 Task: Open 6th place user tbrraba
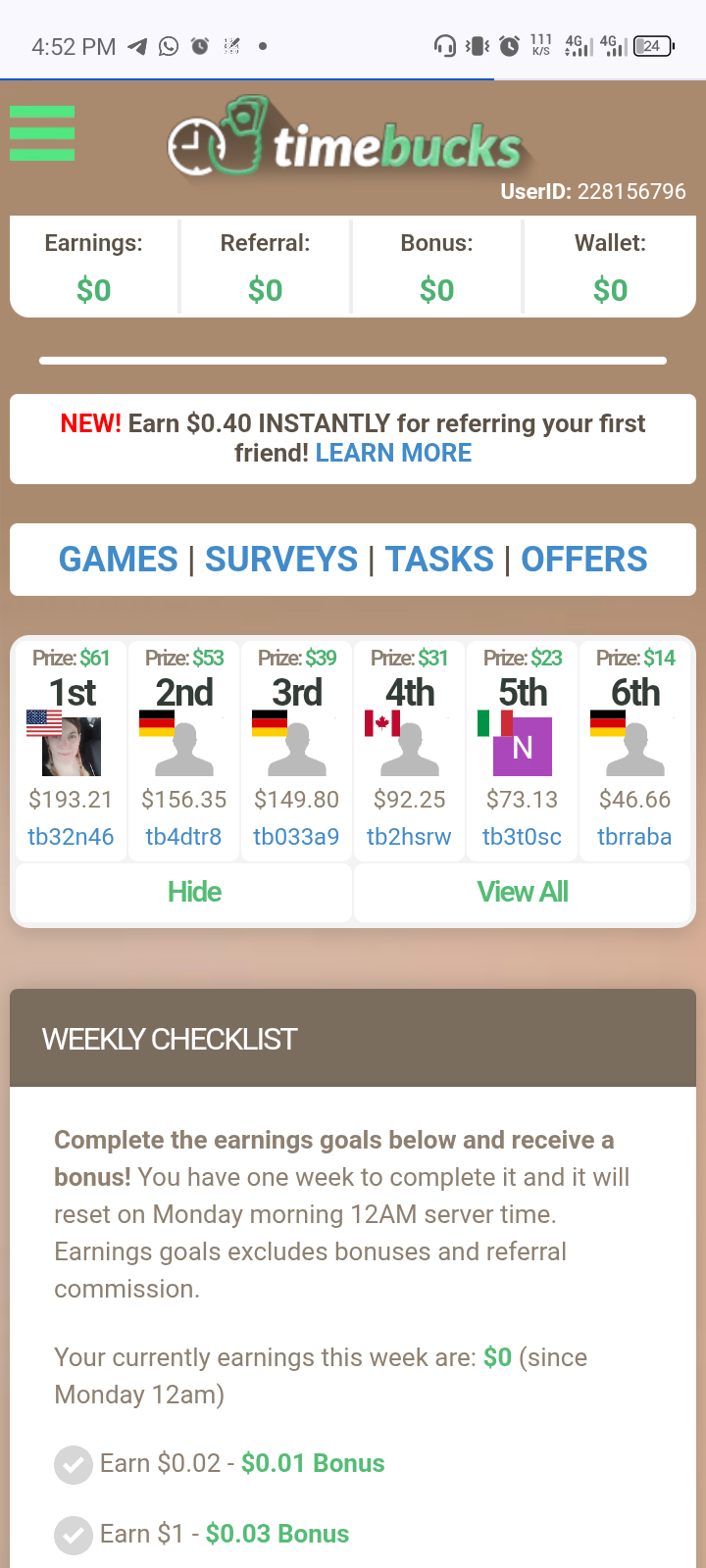634,836
